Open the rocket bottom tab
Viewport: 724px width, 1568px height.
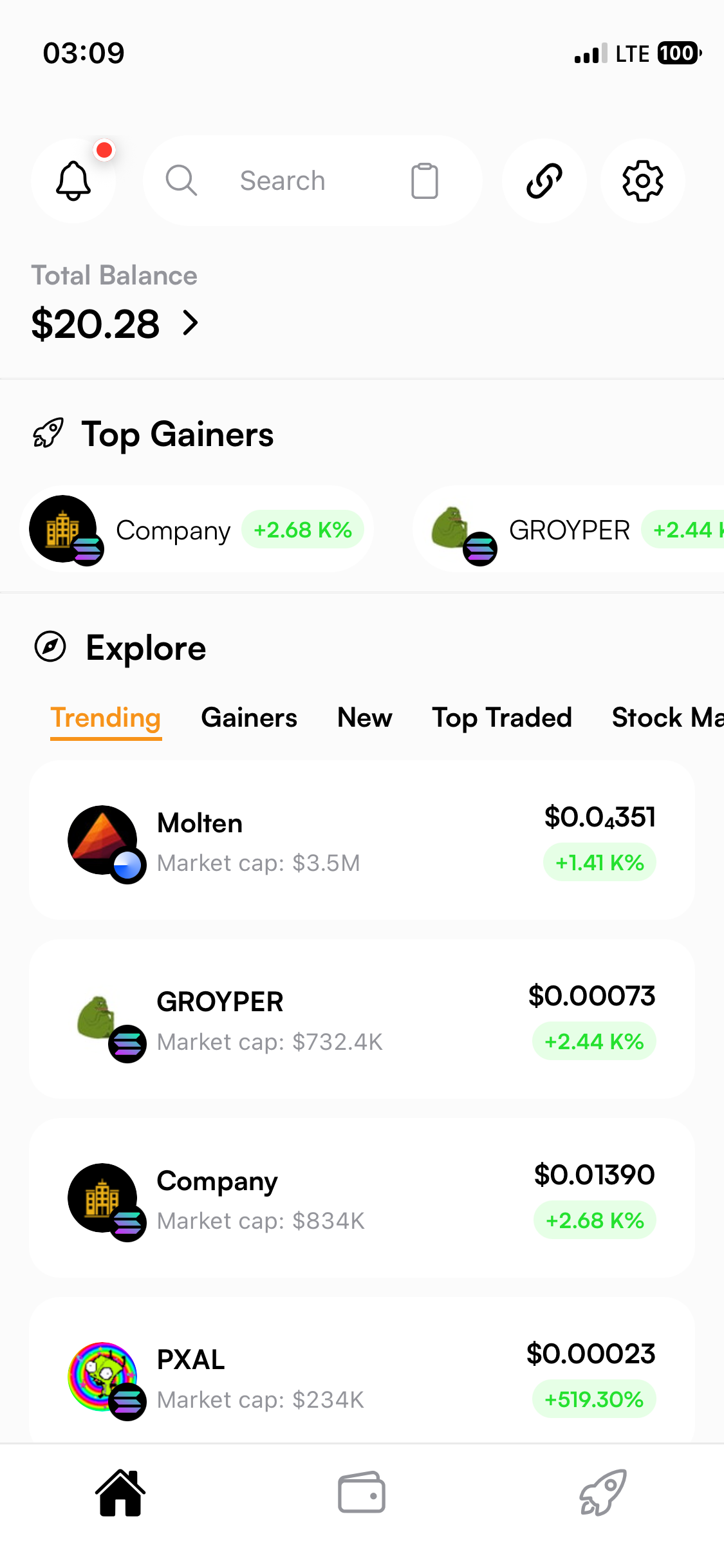(603, 1493)
